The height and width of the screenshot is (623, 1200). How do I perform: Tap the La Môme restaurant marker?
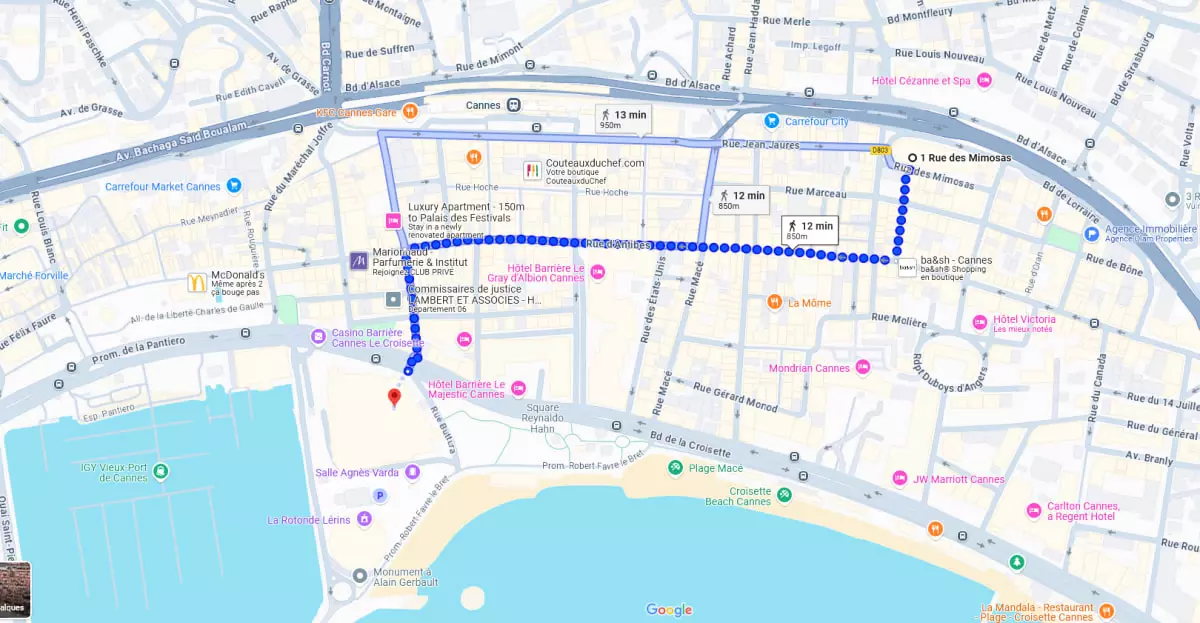[x=774, y=302]
